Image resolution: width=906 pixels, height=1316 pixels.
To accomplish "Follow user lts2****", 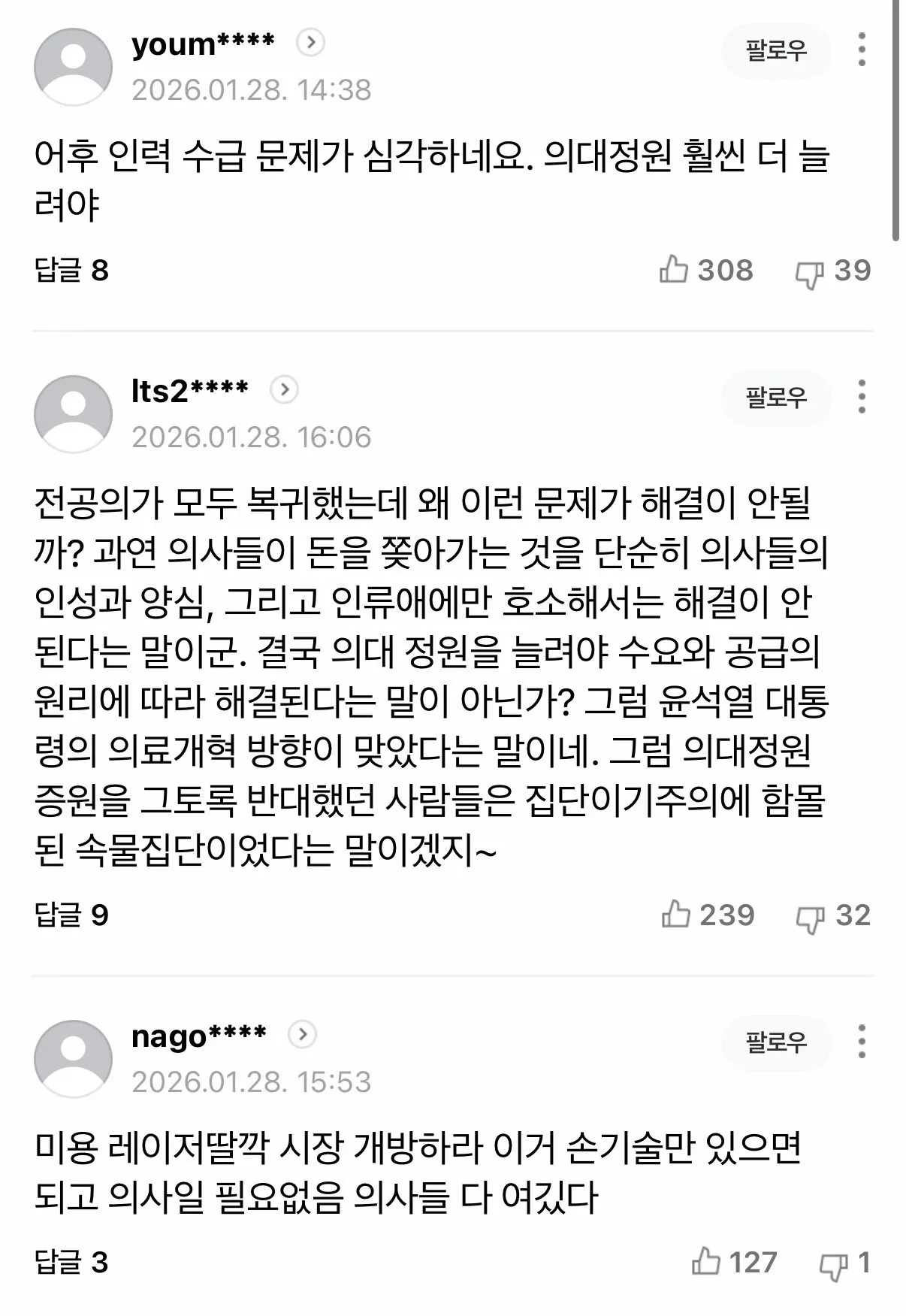I will (776, 398).
